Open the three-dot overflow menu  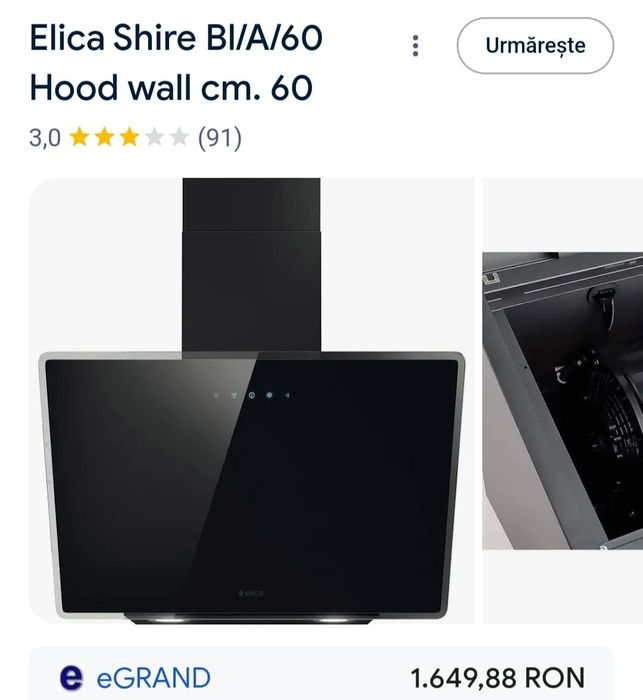tap(416, 46)
